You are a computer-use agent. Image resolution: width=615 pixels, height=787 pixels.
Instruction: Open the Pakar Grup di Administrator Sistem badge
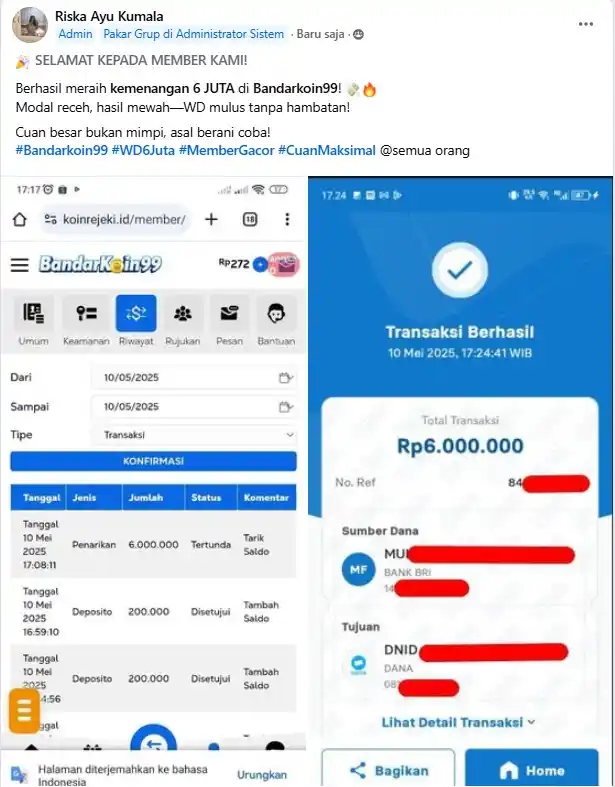pyautogui.click(x=194, y=34)
